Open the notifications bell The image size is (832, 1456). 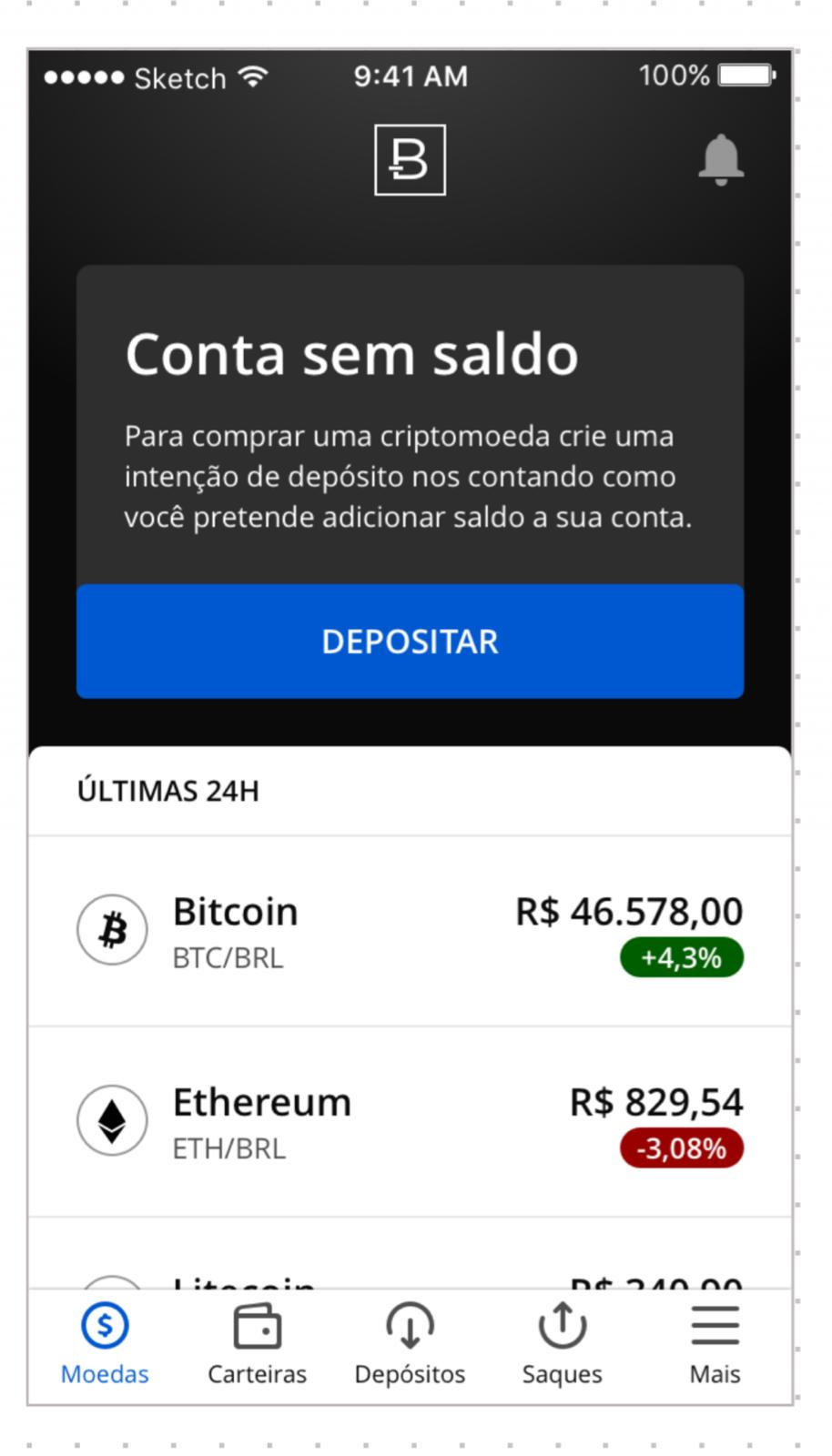pyautogui.click(x=721, y=160)
